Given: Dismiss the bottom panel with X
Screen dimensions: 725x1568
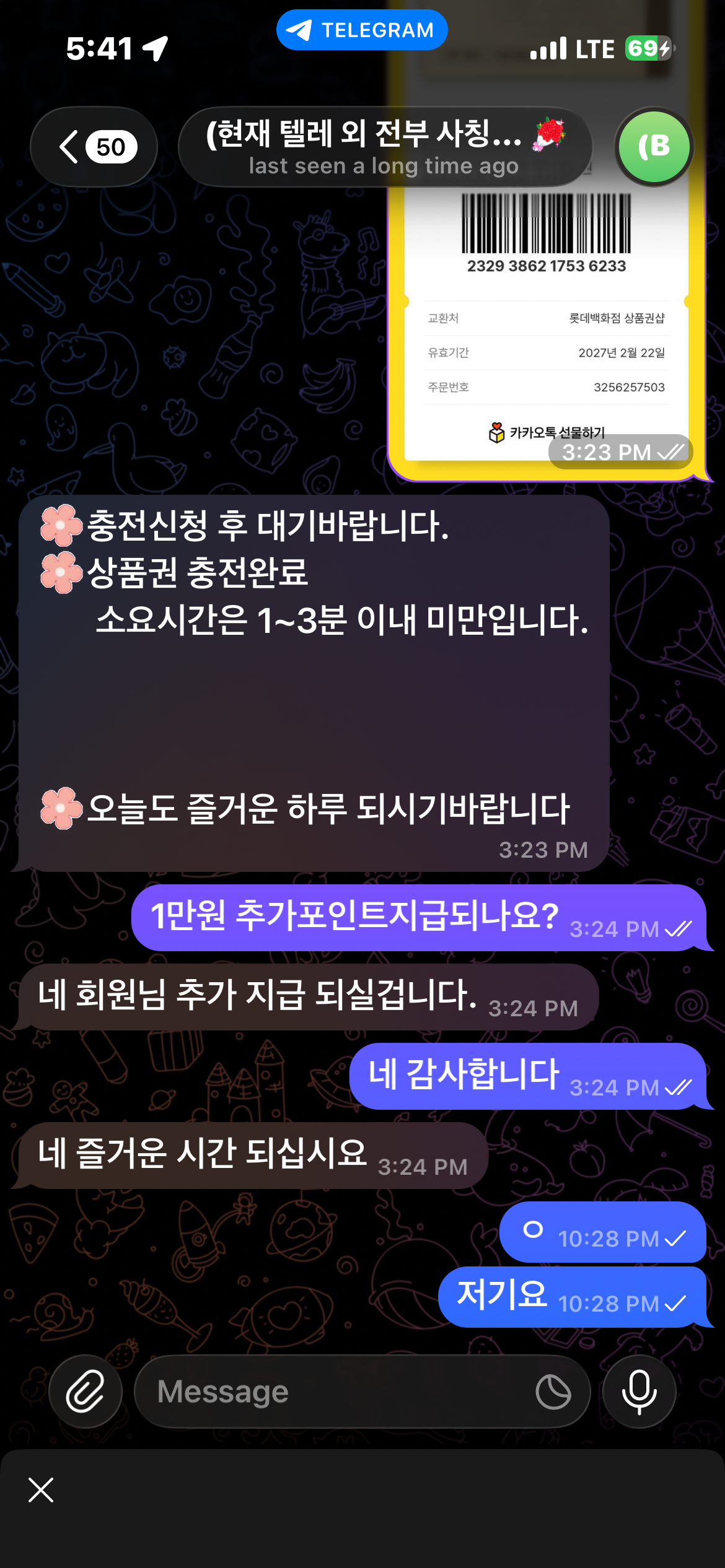Looking at the screenshot, I should click(x=41, y=1489).
